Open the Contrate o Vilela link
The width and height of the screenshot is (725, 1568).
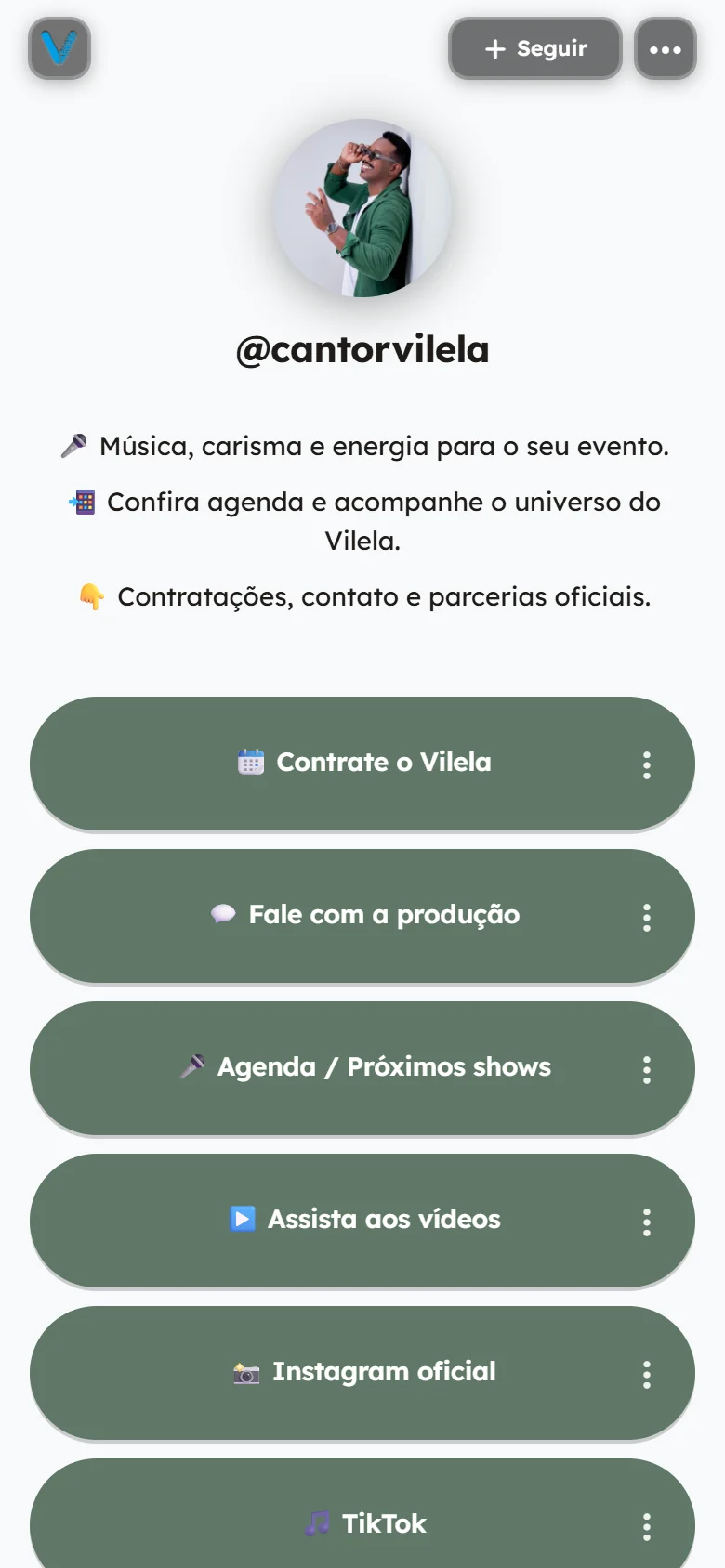coord(362,764)
